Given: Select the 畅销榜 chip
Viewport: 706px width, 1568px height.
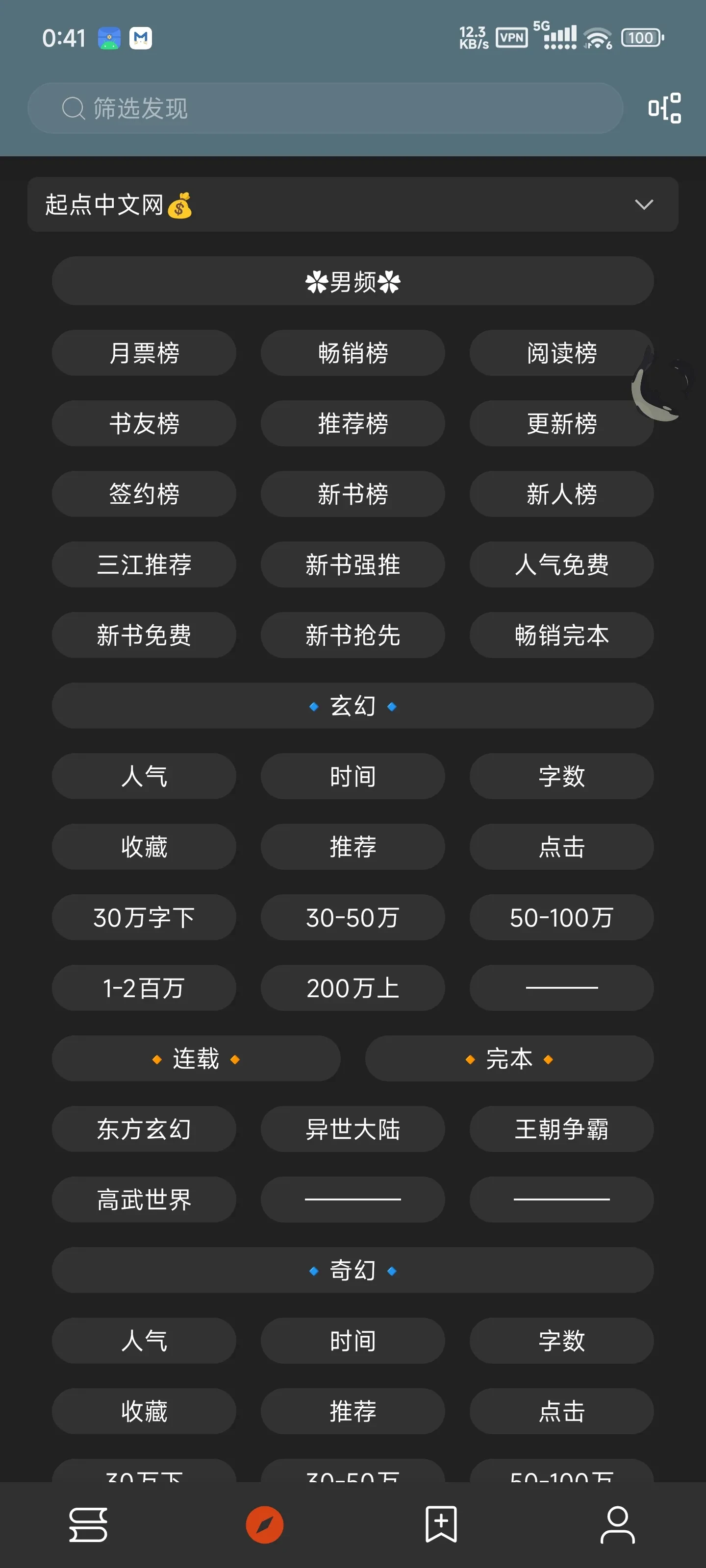Looking at the screenshot, I should click(x=352, y=353).
